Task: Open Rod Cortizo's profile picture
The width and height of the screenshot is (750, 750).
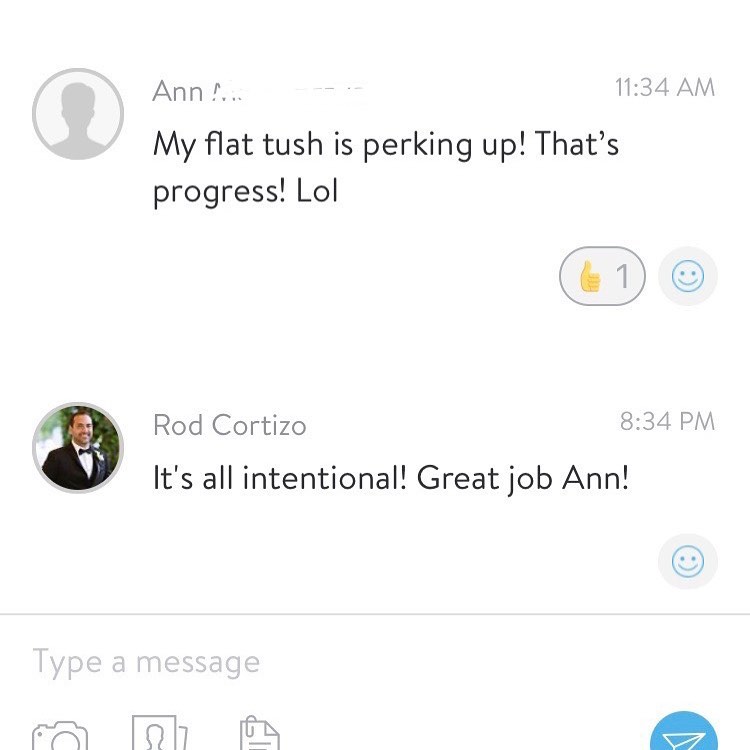Action: pyautogui.click(x=78, y=448)
